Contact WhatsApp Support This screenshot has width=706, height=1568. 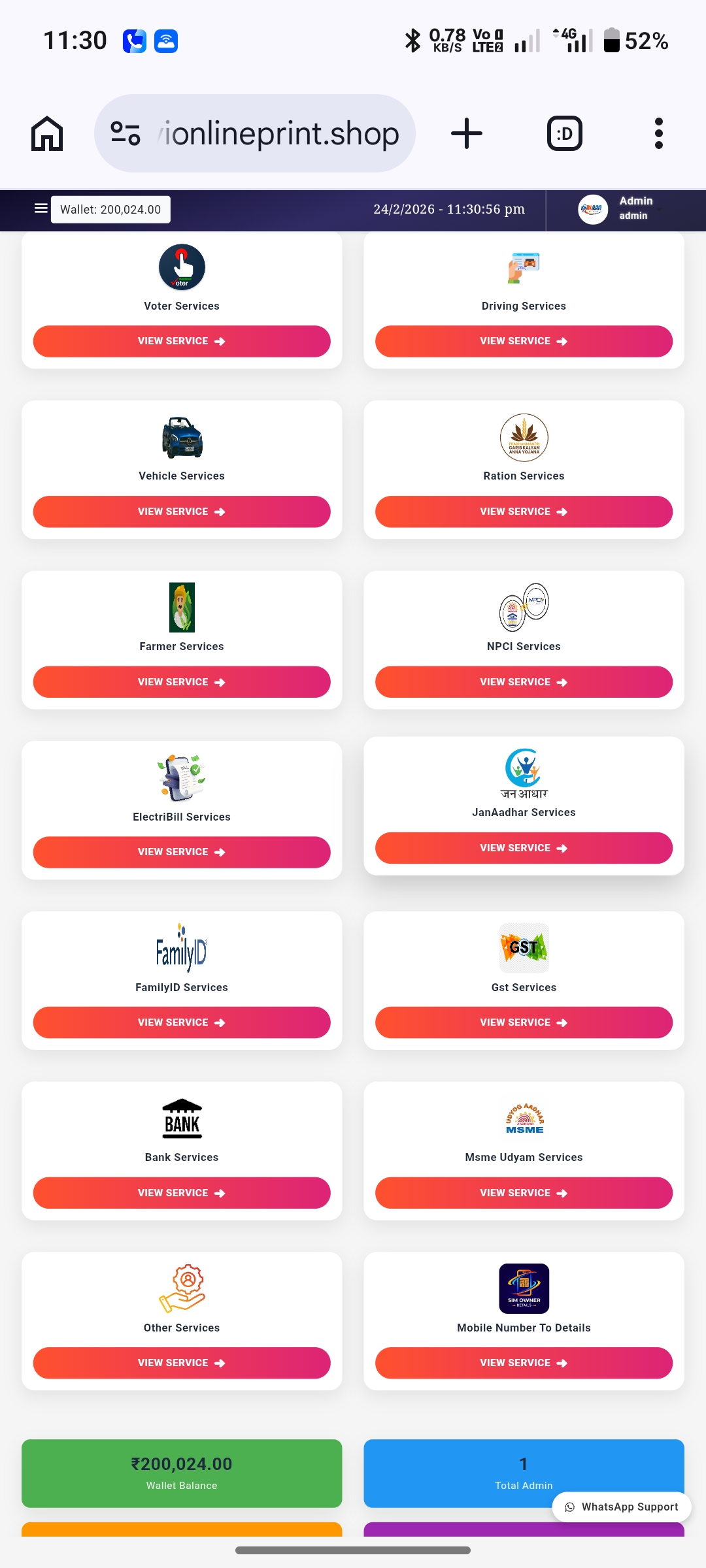click(622, 1507)
